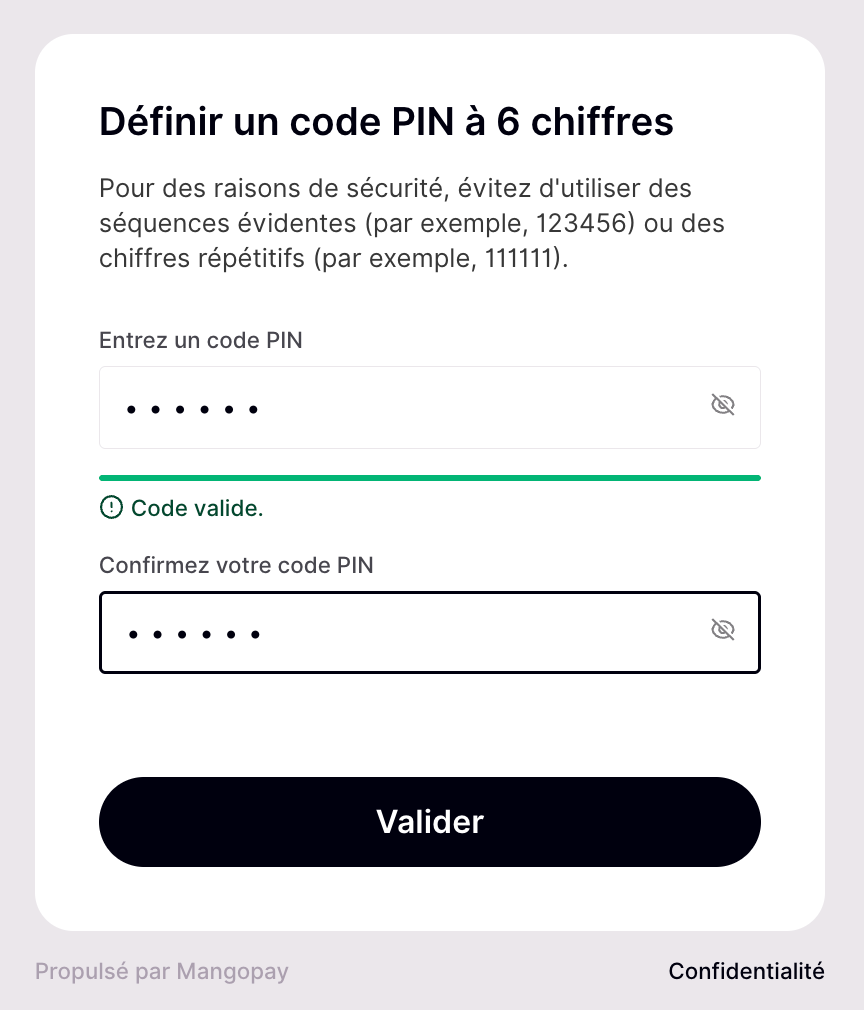Tap the Valider button

430,822
